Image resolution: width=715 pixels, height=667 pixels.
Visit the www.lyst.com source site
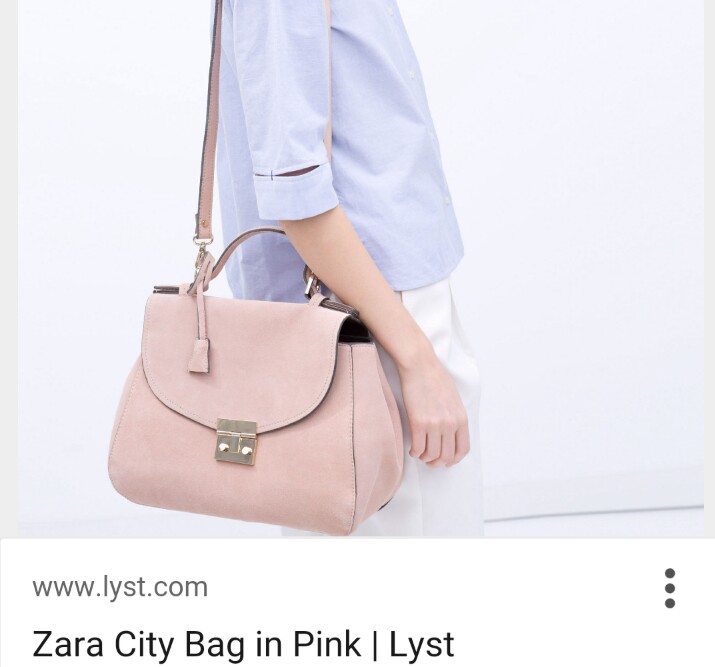[x=120, y=587]
